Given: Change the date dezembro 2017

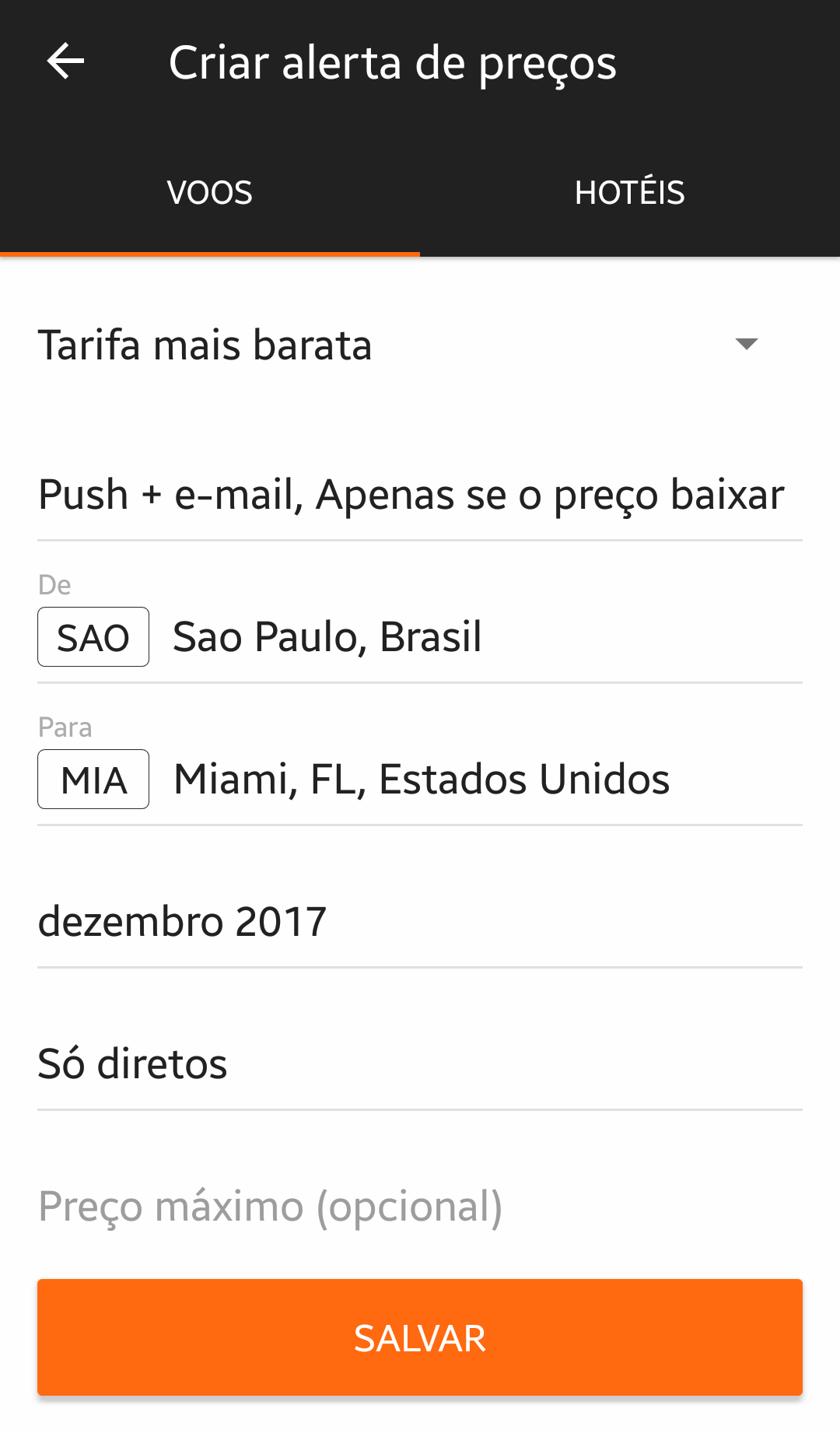Looking at the screenshot, I should coord(420,922).
